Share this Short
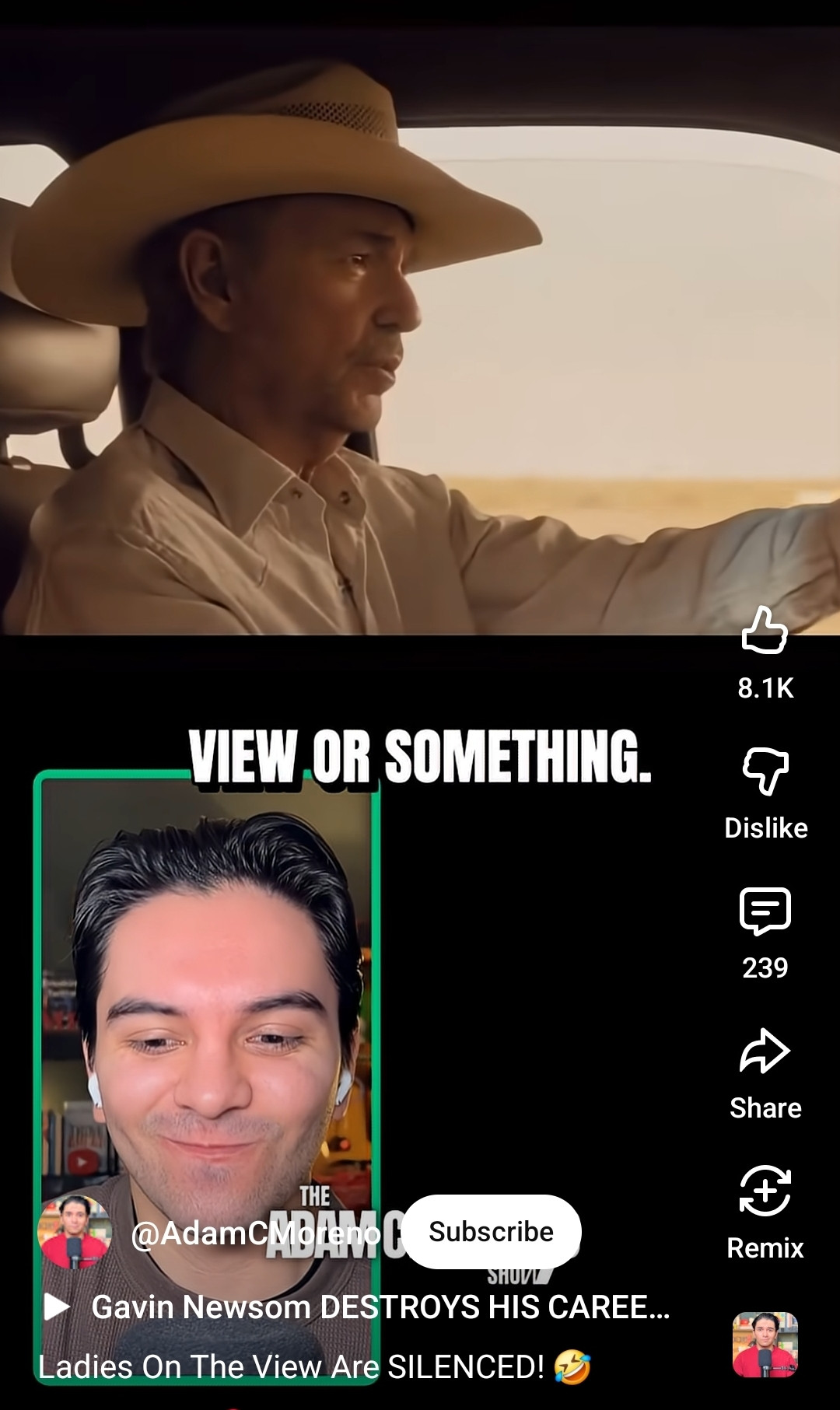The width and height of the screenshot is (840, 1410). point(765,1052)
